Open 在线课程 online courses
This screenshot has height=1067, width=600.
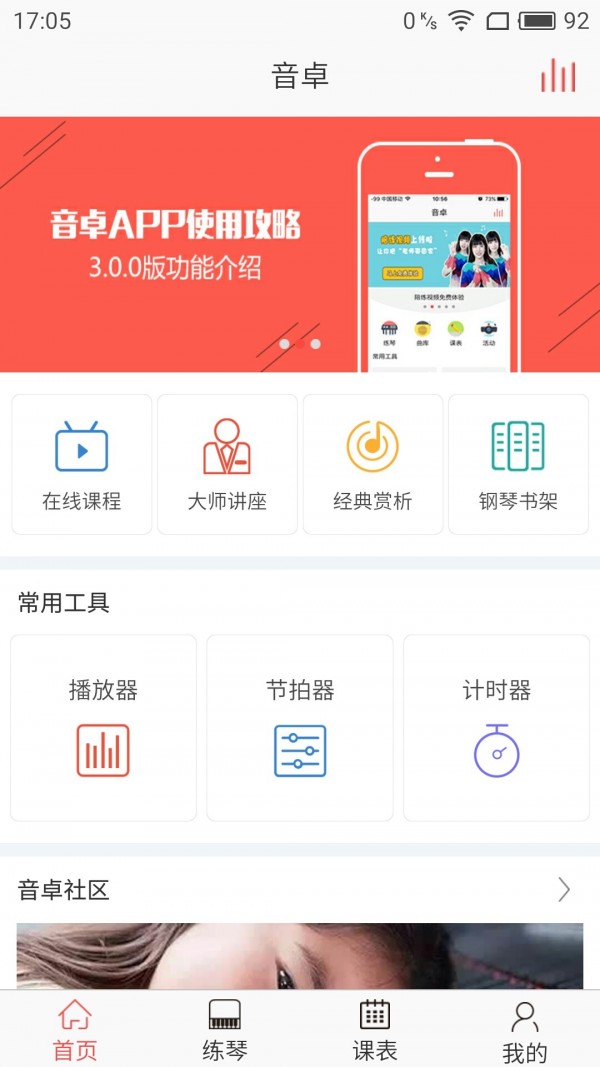tap(82, 464)
